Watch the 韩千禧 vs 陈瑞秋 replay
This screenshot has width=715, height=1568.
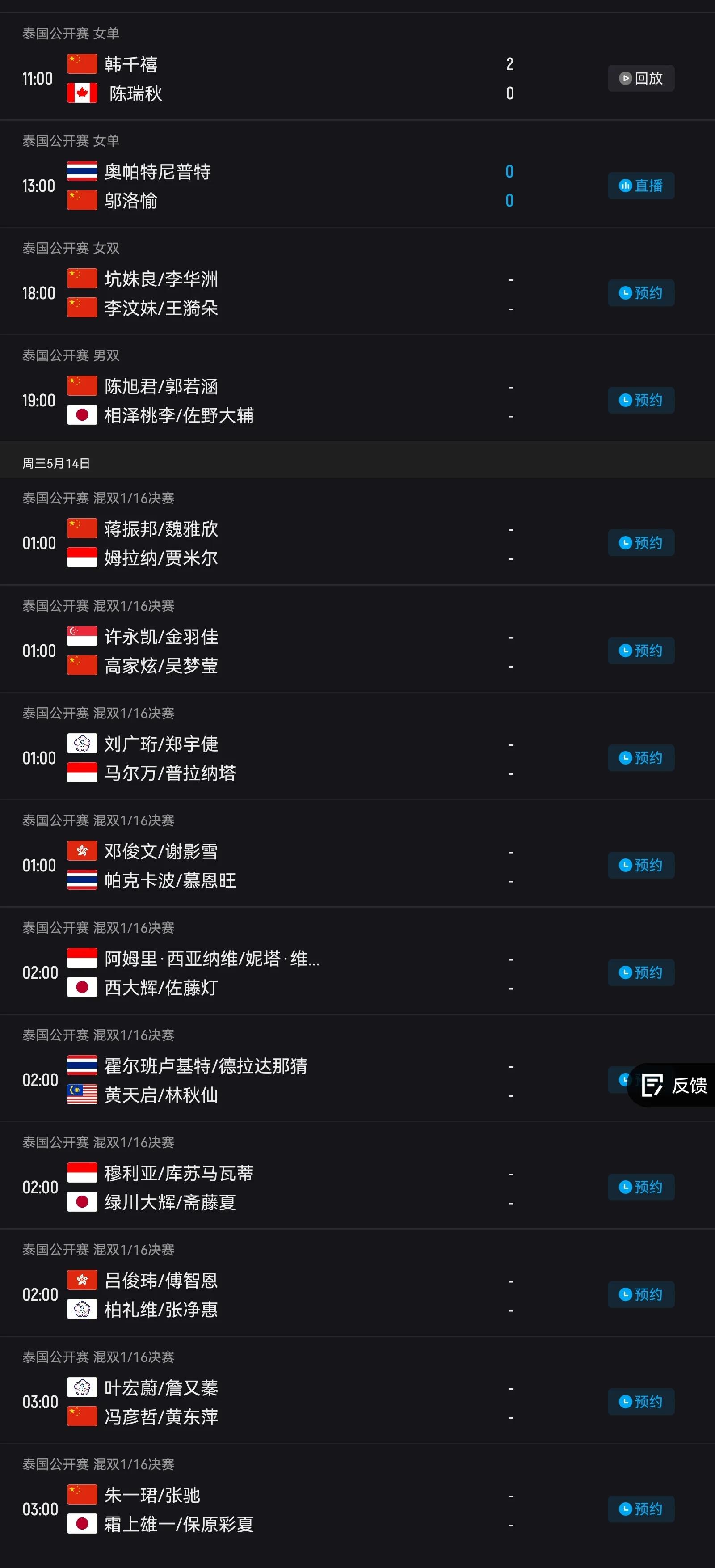pyautogui.click(x=641, y=78)
